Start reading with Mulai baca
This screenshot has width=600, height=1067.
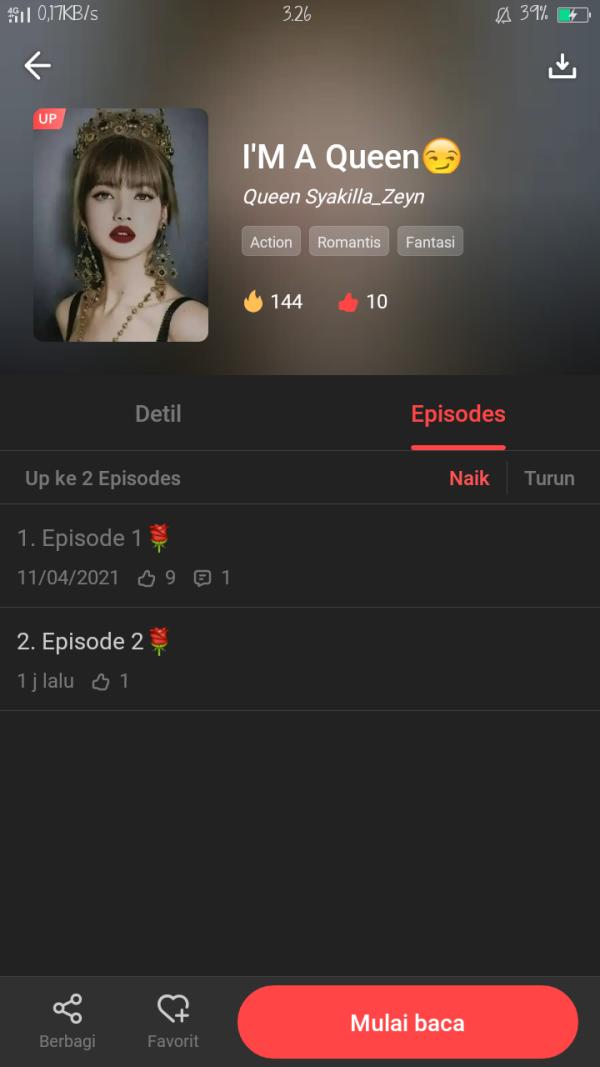tap(407, 1022)
